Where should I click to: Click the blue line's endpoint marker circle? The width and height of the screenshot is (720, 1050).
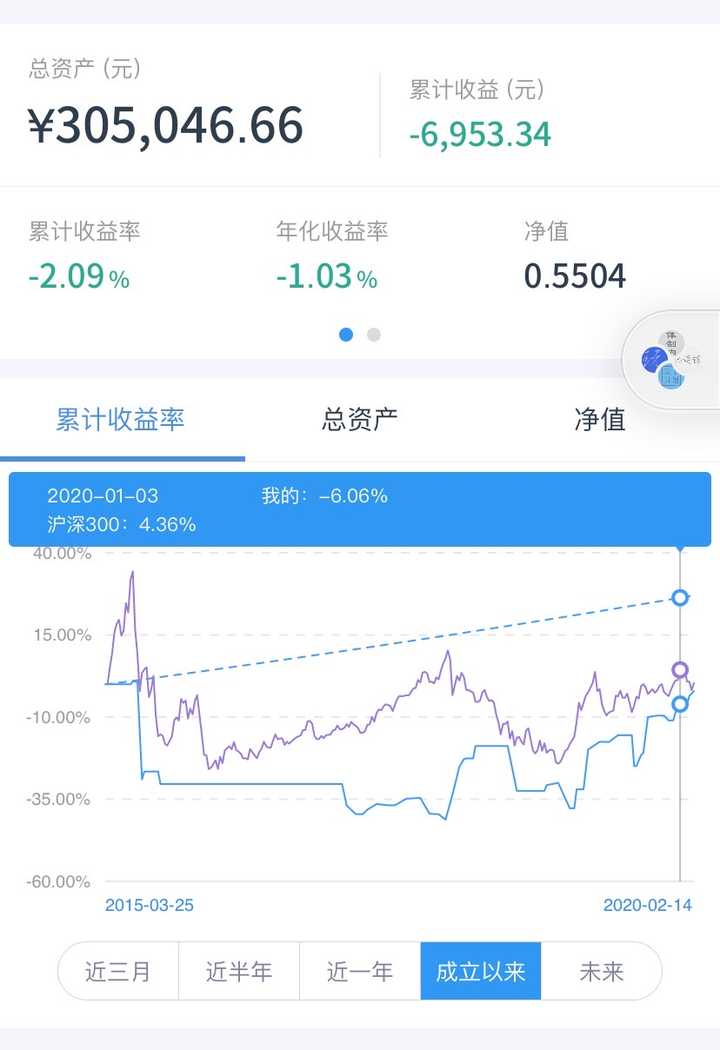click(680, 704)
